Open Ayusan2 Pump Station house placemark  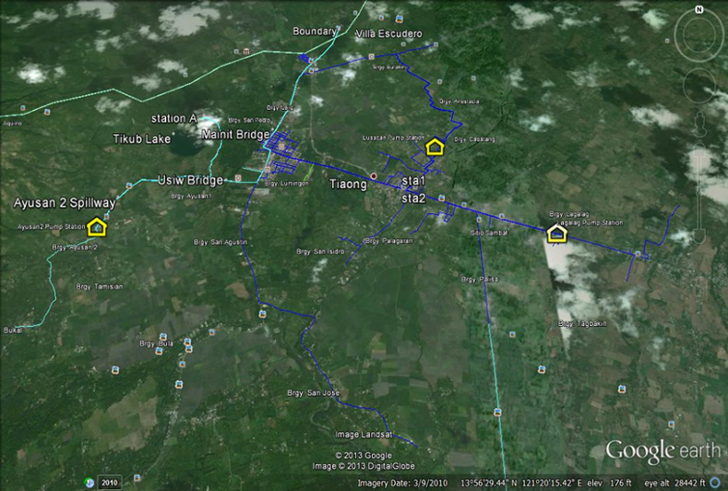[97, 227]
